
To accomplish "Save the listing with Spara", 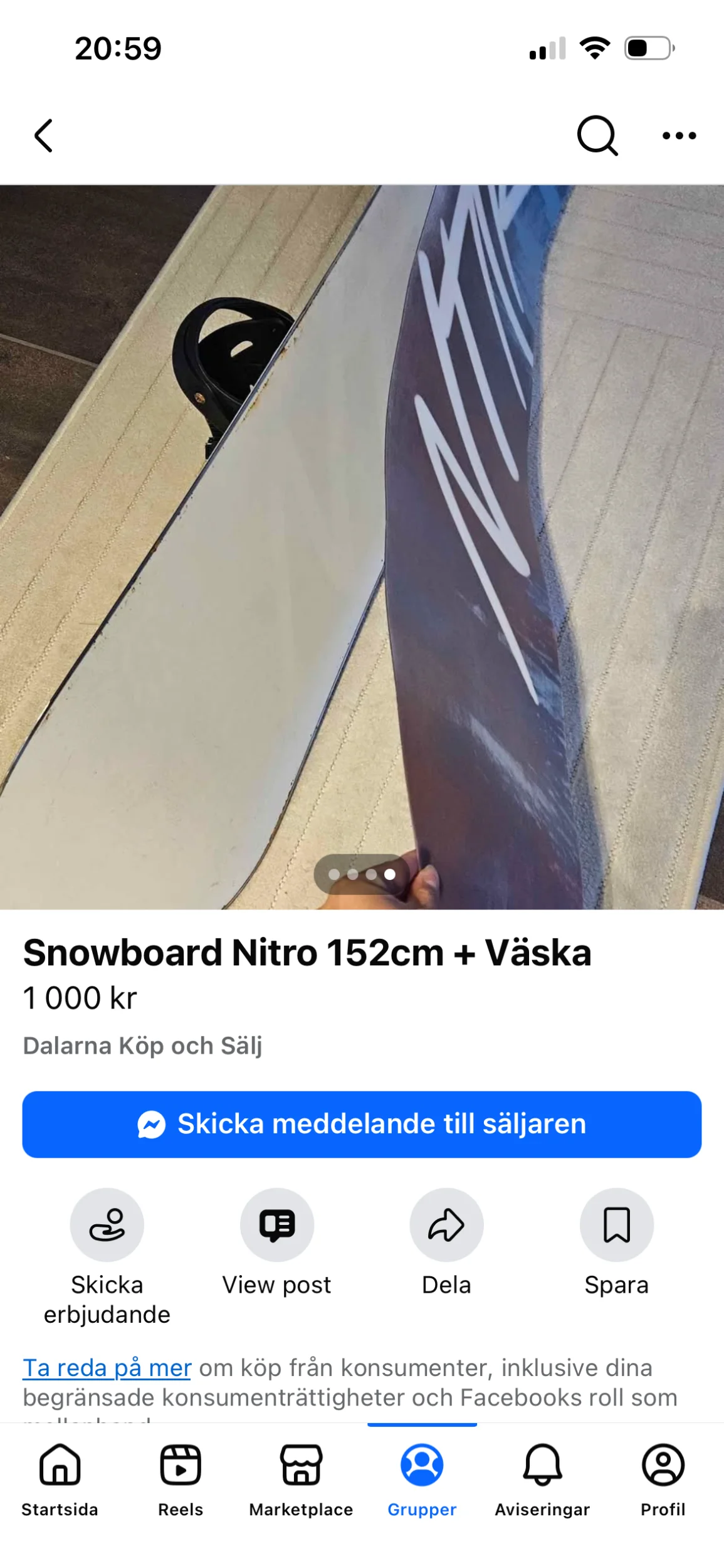I will click(x=616, y=1225).
